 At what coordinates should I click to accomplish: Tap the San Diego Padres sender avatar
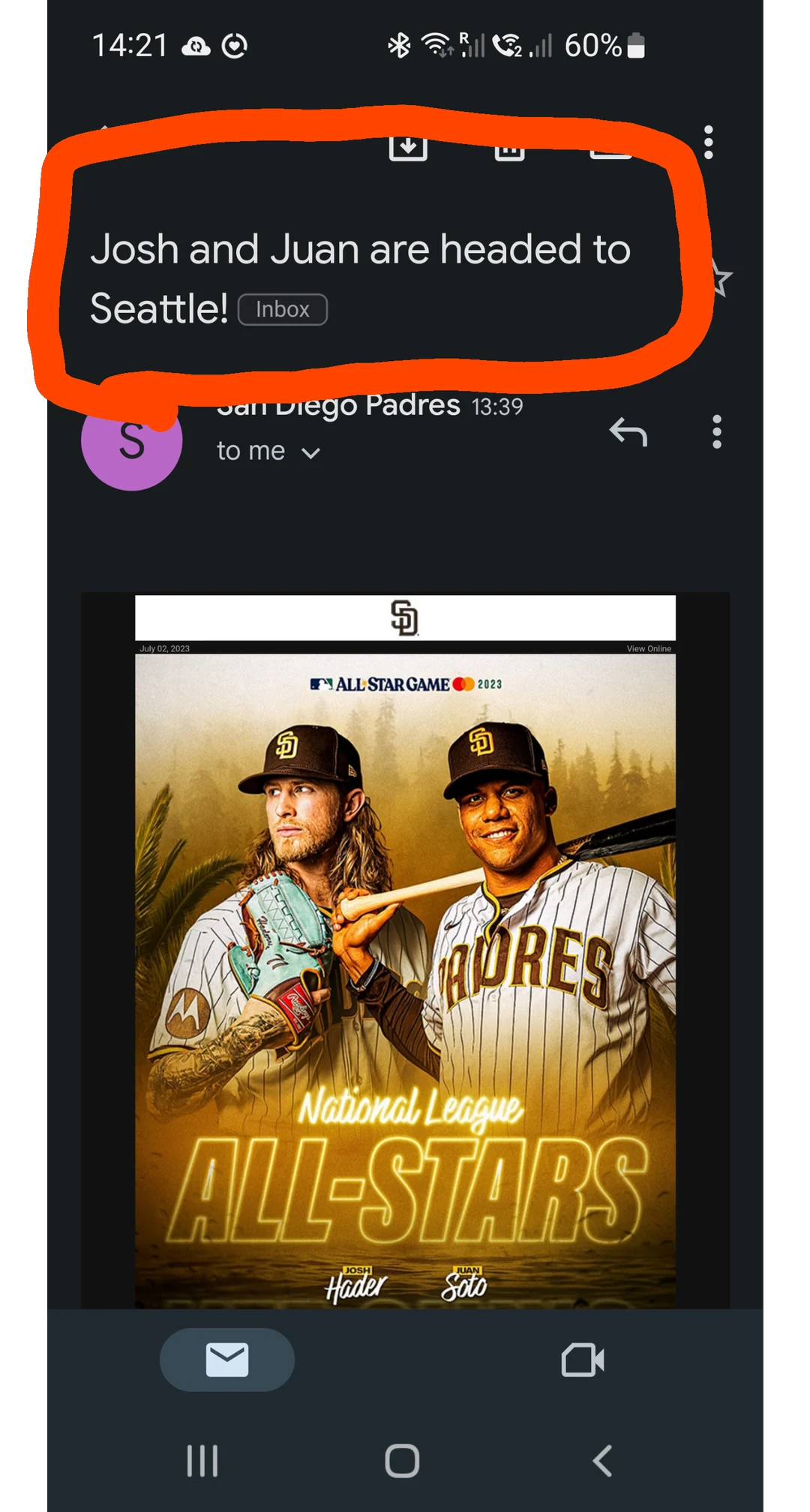pyautogui.click(x=132, y=443)
